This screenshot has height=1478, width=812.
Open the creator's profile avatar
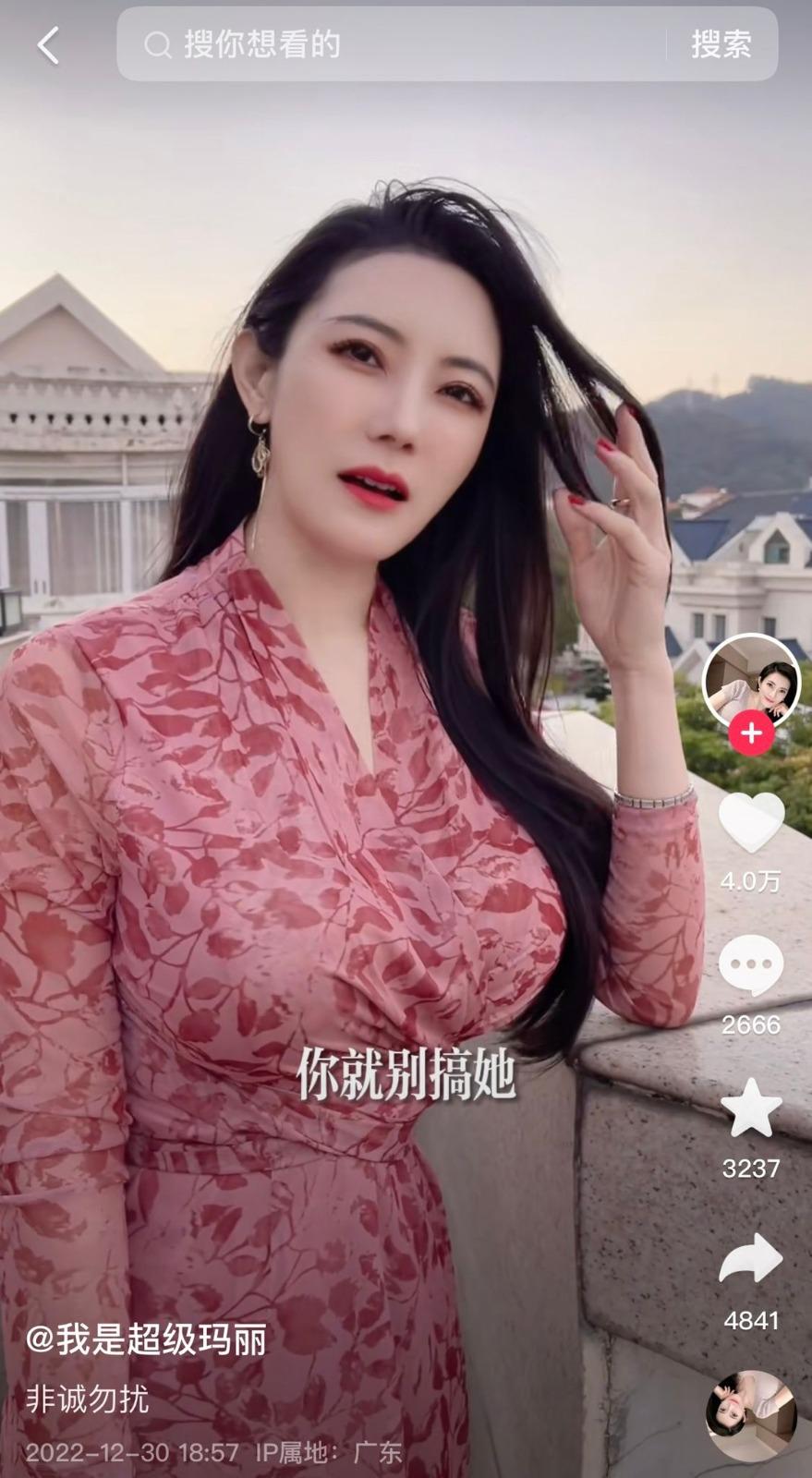click(751, 682)
